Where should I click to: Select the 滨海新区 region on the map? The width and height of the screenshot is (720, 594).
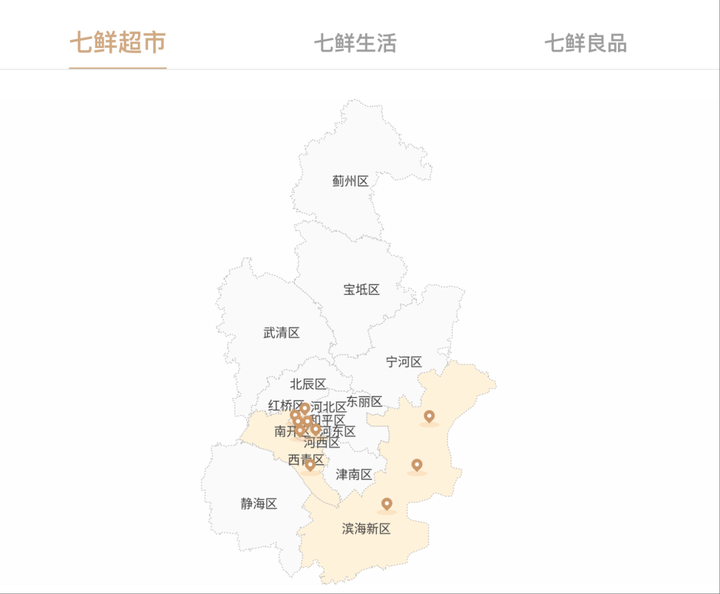pyautogui.click(x=366, y=528)
